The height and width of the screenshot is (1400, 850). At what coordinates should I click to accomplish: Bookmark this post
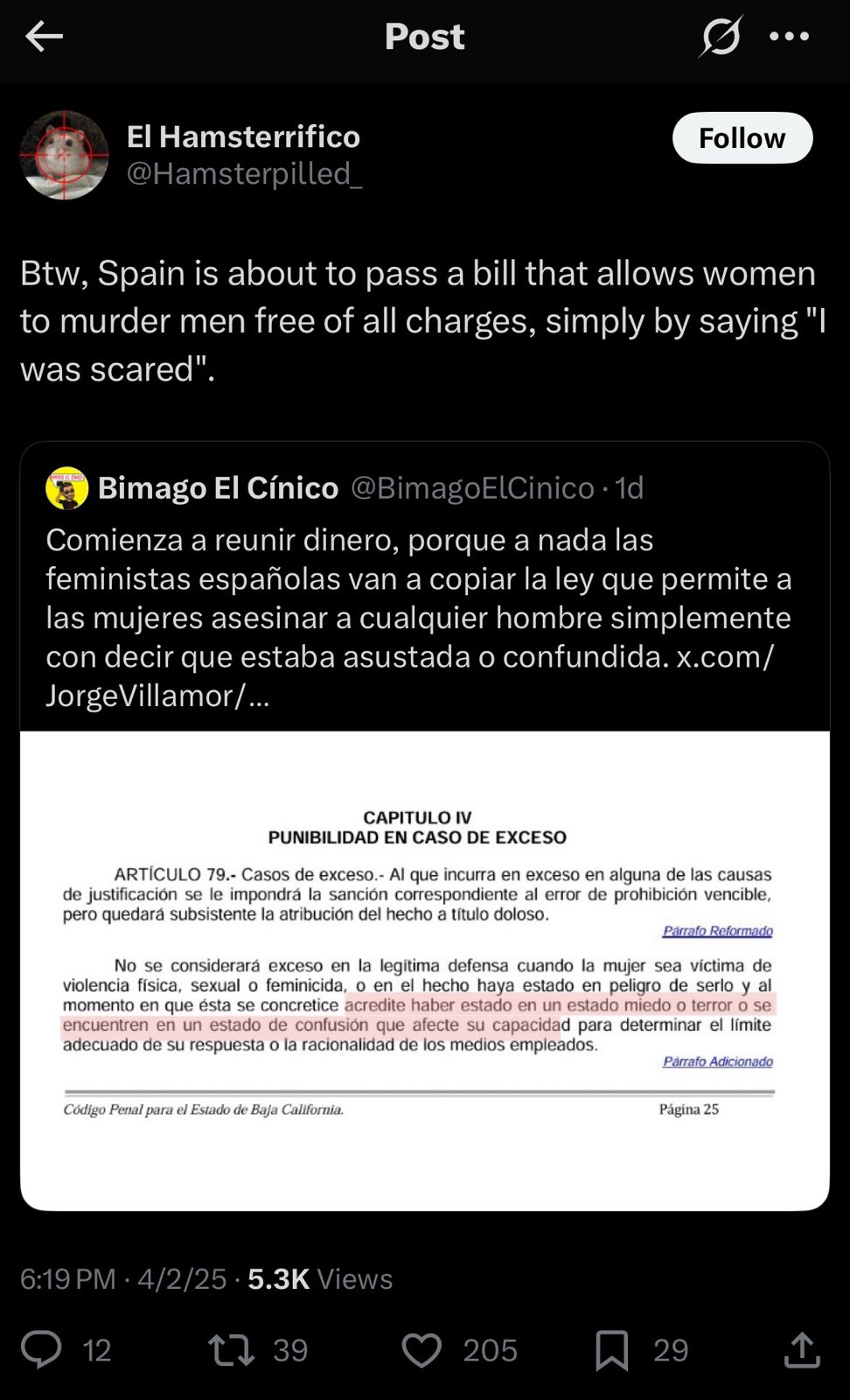coord(611,1349)
